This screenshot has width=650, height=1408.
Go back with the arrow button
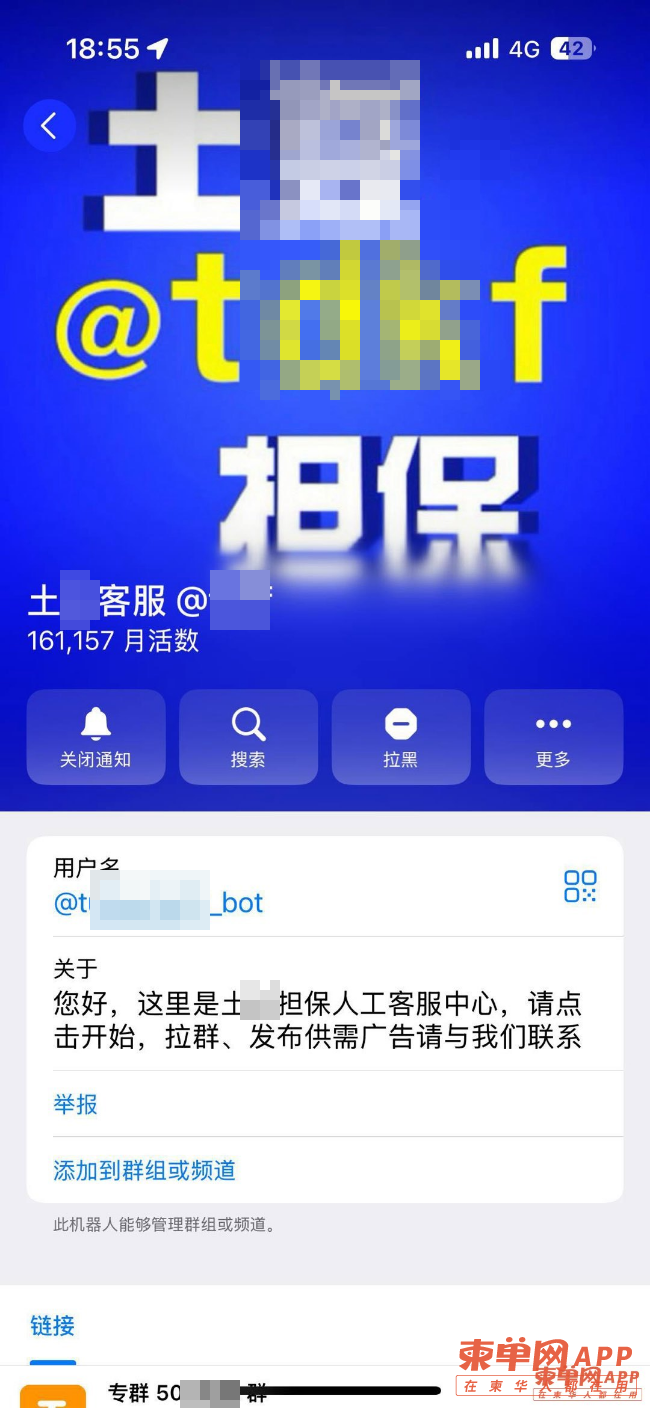coord(49,126)
